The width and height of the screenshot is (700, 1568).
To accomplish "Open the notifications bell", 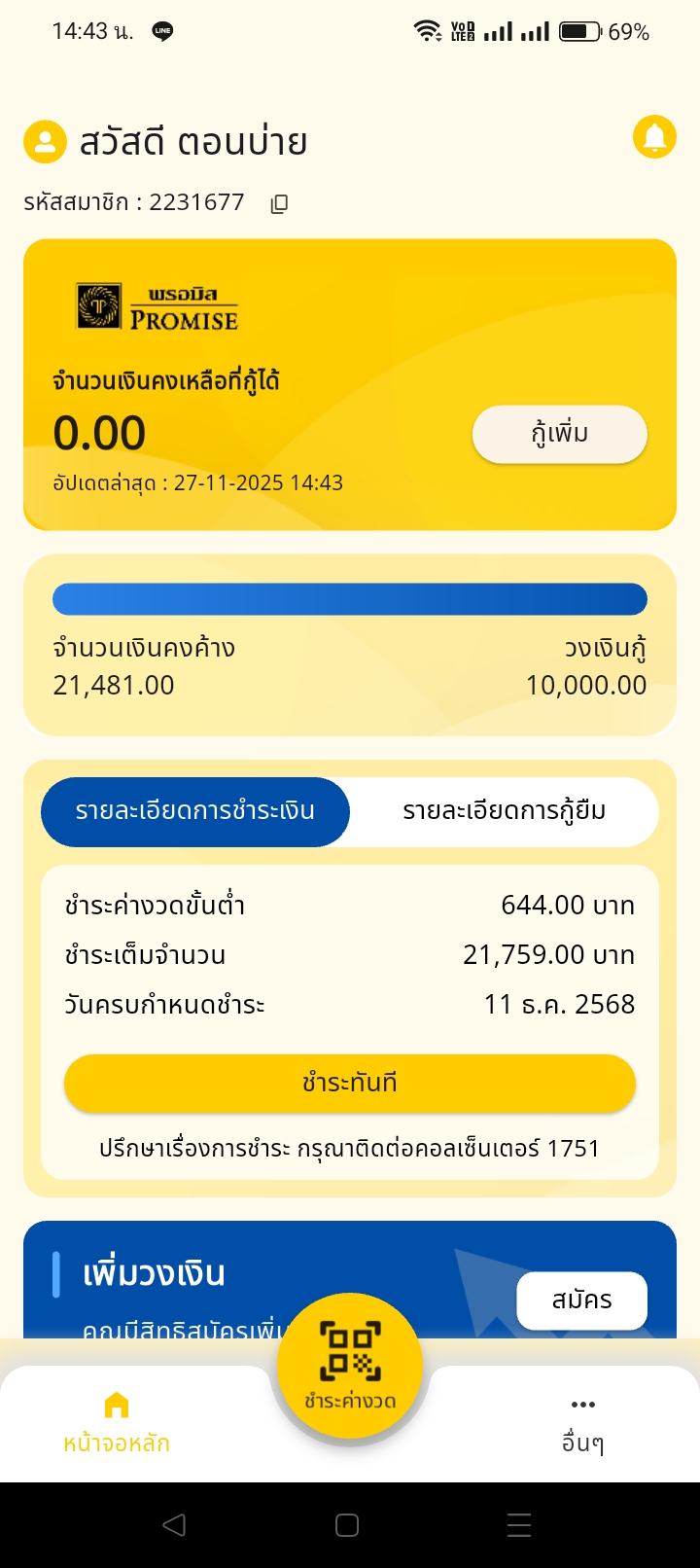I will pyautogui.click(x=654, y=137).
